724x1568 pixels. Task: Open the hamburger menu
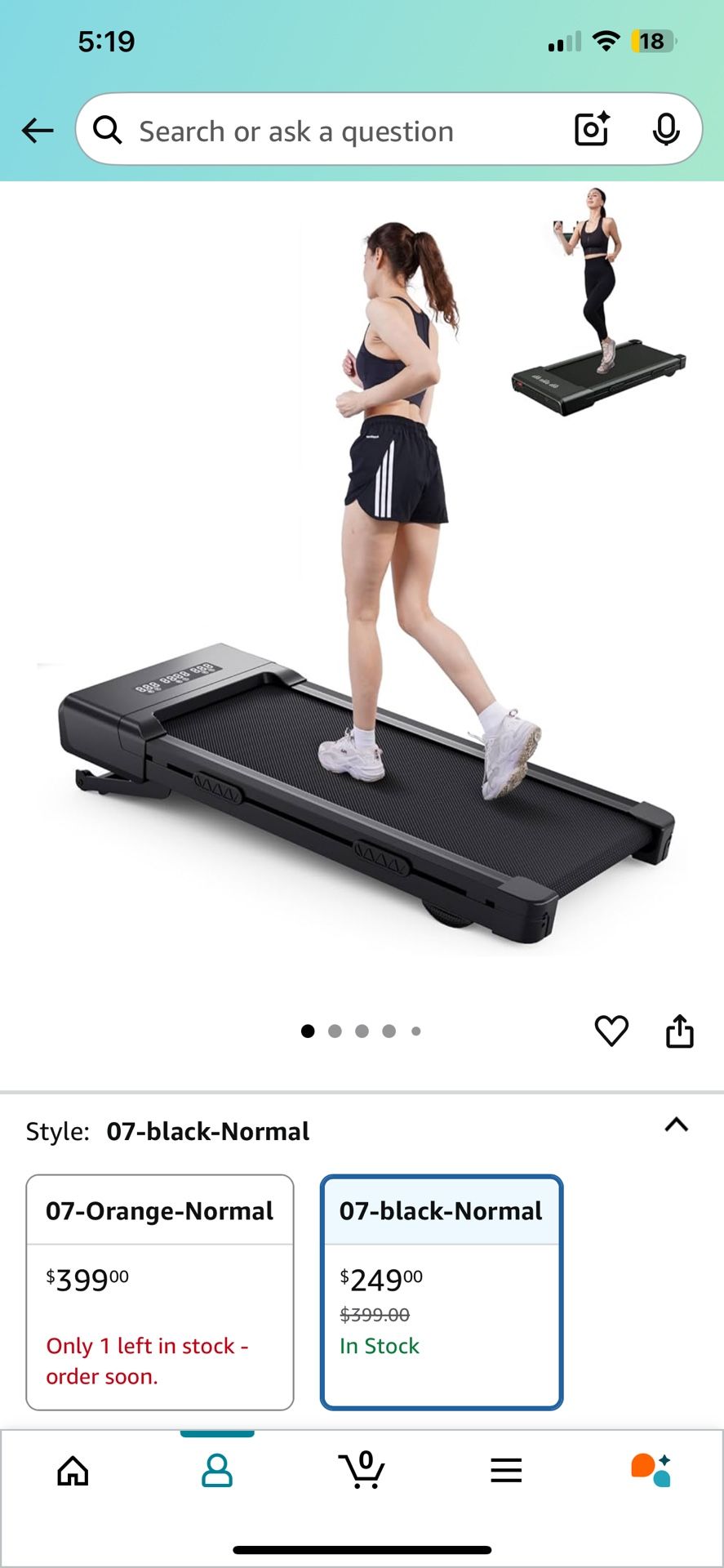(x=506, y=1470)
